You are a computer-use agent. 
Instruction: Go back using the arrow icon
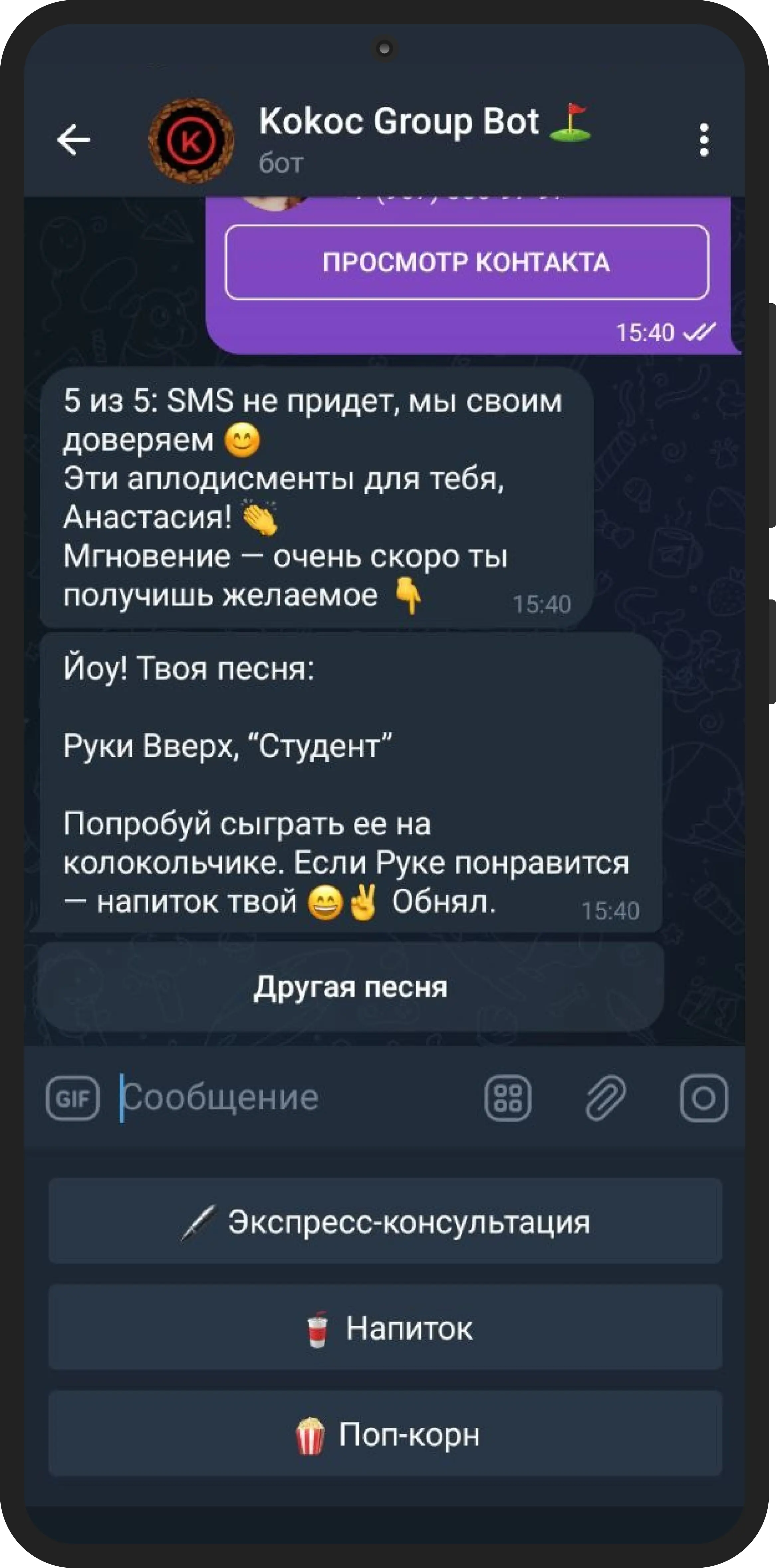tap(74, 140)
